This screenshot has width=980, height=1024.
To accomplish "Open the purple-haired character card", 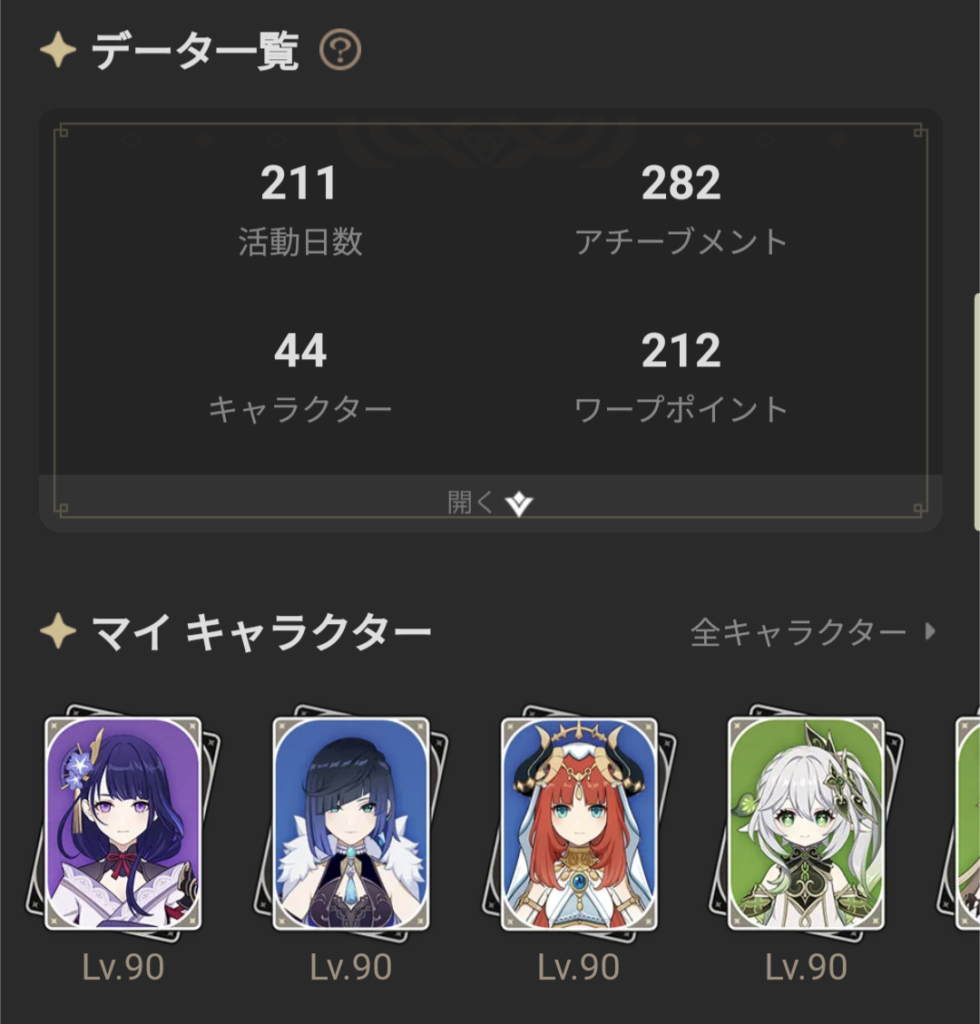I will (123, 823).
